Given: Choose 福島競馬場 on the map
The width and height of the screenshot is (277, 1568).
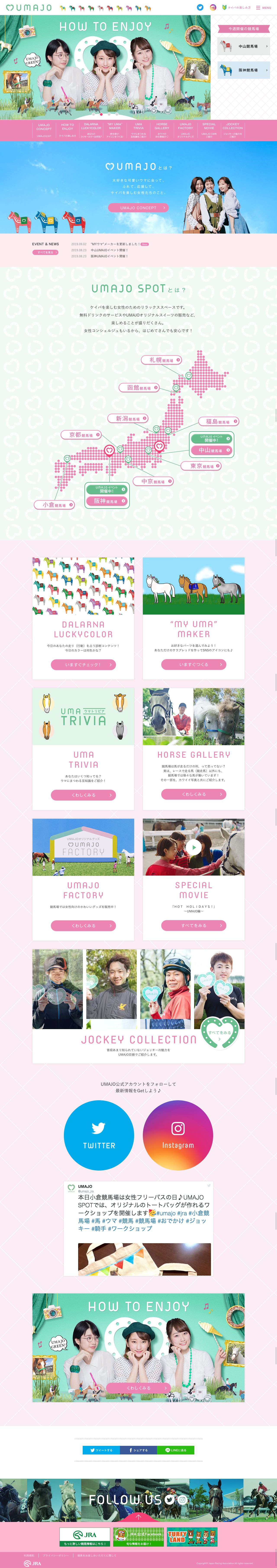Looking at the screenshot, I should pyautogui.click(x=218, y=421).
